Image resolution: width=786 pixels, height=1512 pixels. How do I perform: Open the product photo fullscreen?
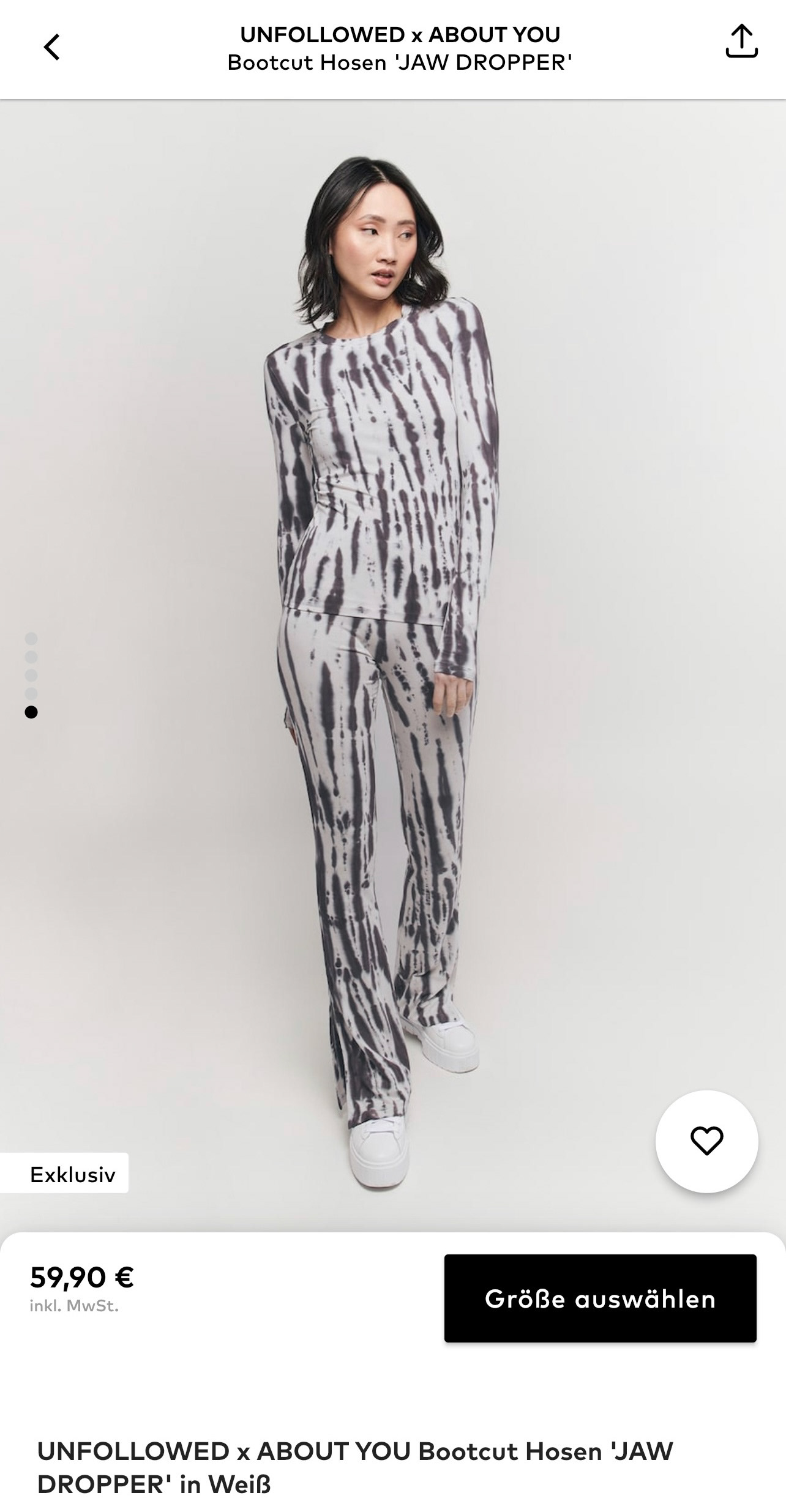[x=392, y=612]
